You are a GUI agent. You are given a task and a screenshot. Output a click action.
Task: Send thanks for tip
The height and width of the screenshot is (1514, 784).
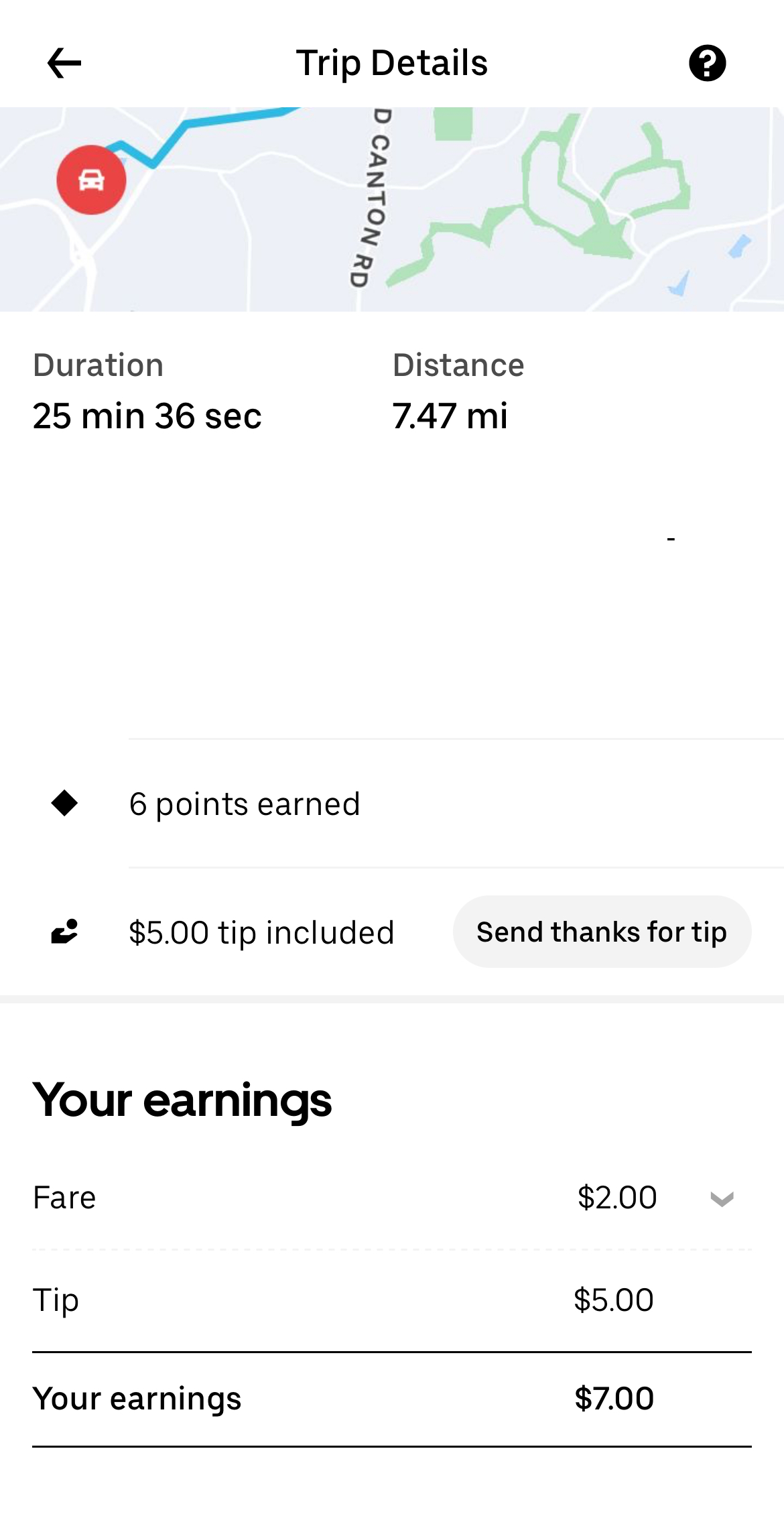pos(601,932)
